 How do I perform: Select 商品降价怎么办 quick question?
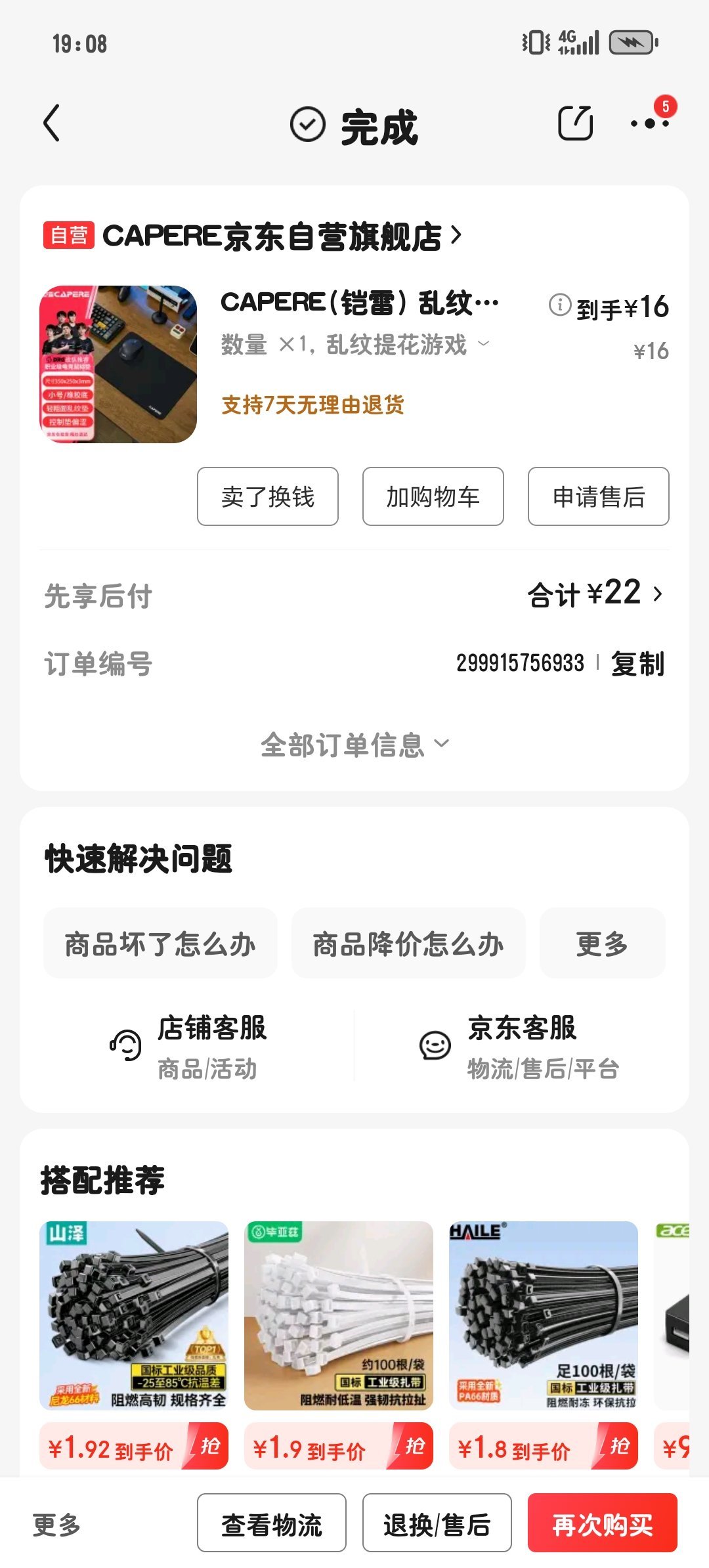408,944
